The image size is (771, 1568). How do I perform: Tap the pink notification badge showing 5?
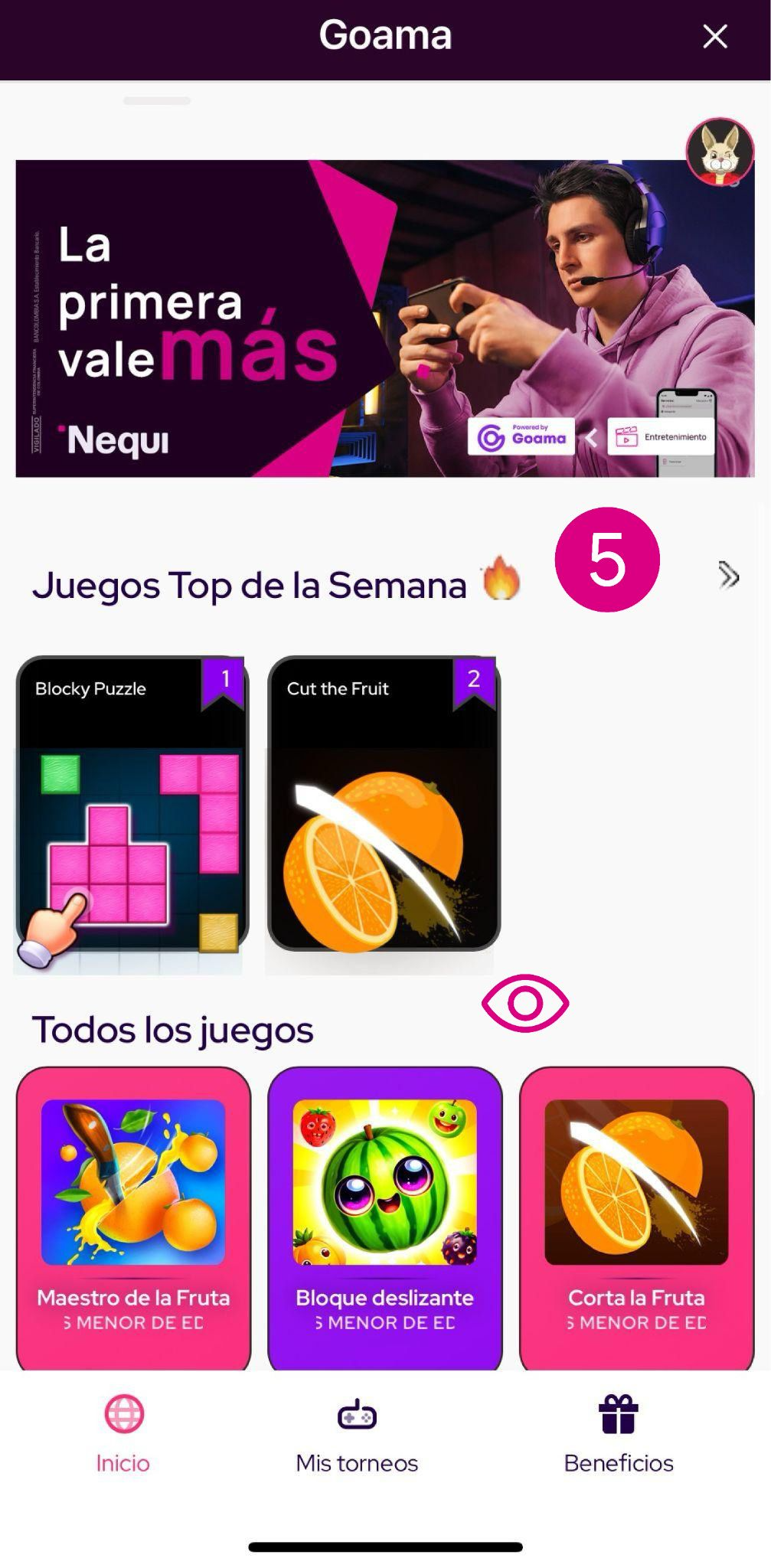[606, 560]
